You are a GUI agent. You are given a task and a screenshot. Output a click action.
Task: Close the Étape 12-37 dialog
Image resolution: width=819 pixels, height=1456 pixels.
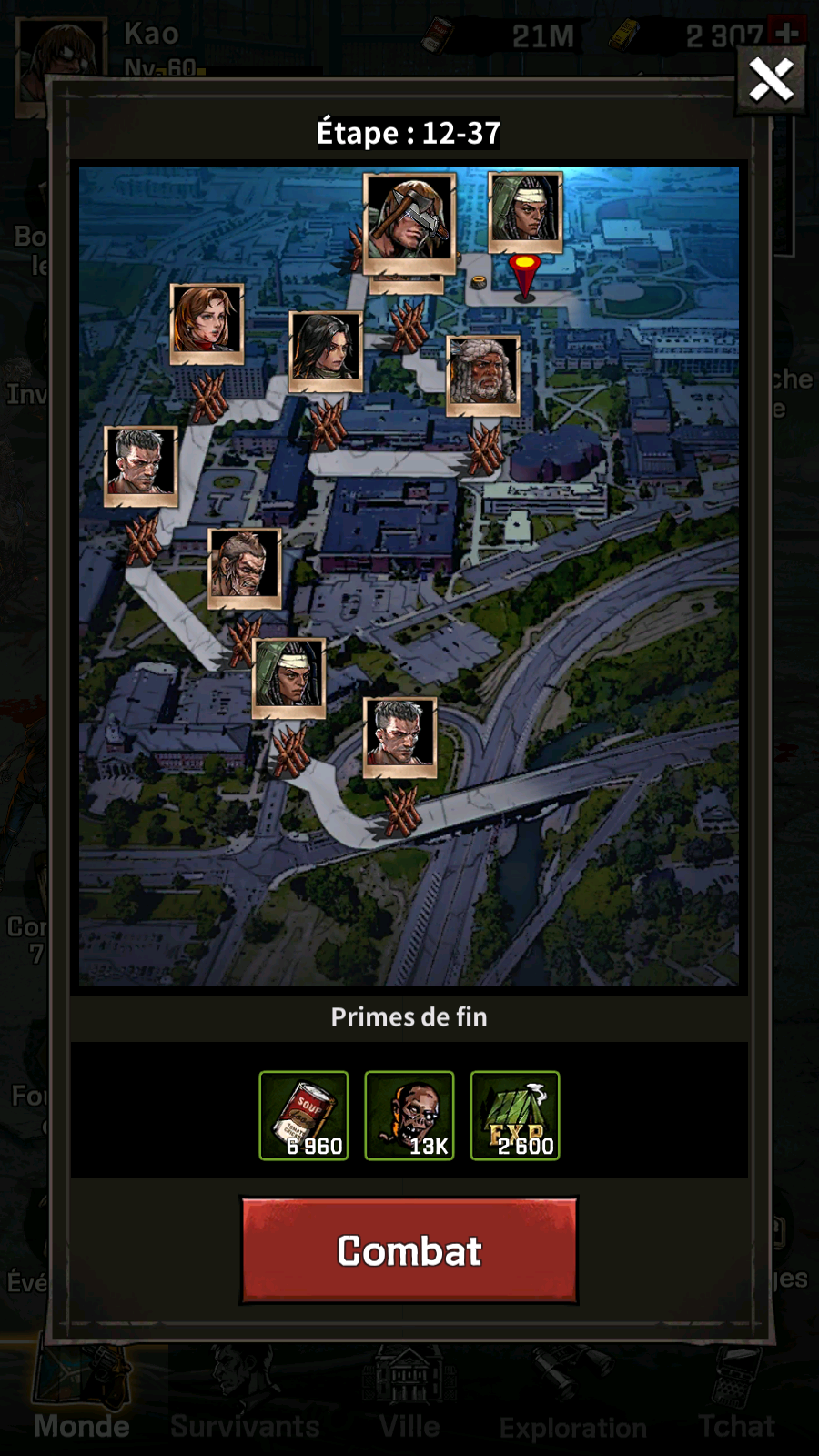coord(771,80)
